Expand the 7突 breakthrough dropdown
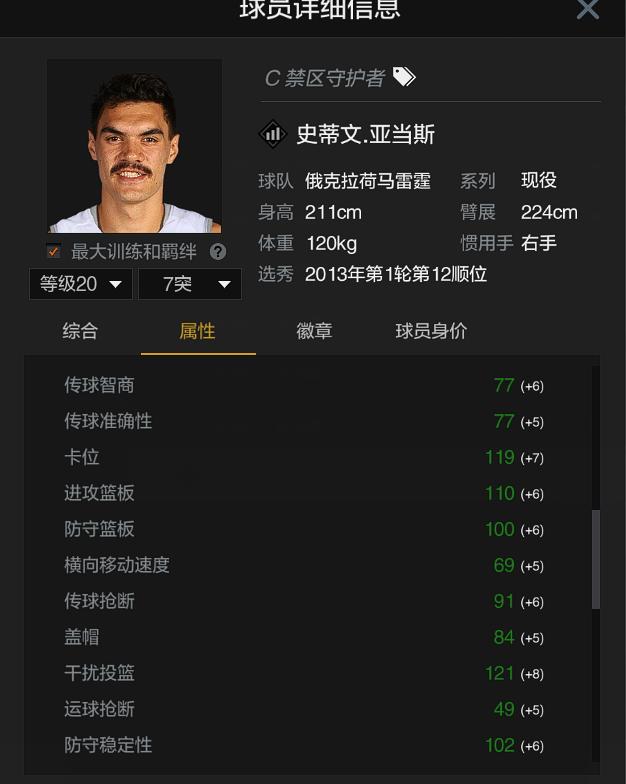 (x=189, y=284)
